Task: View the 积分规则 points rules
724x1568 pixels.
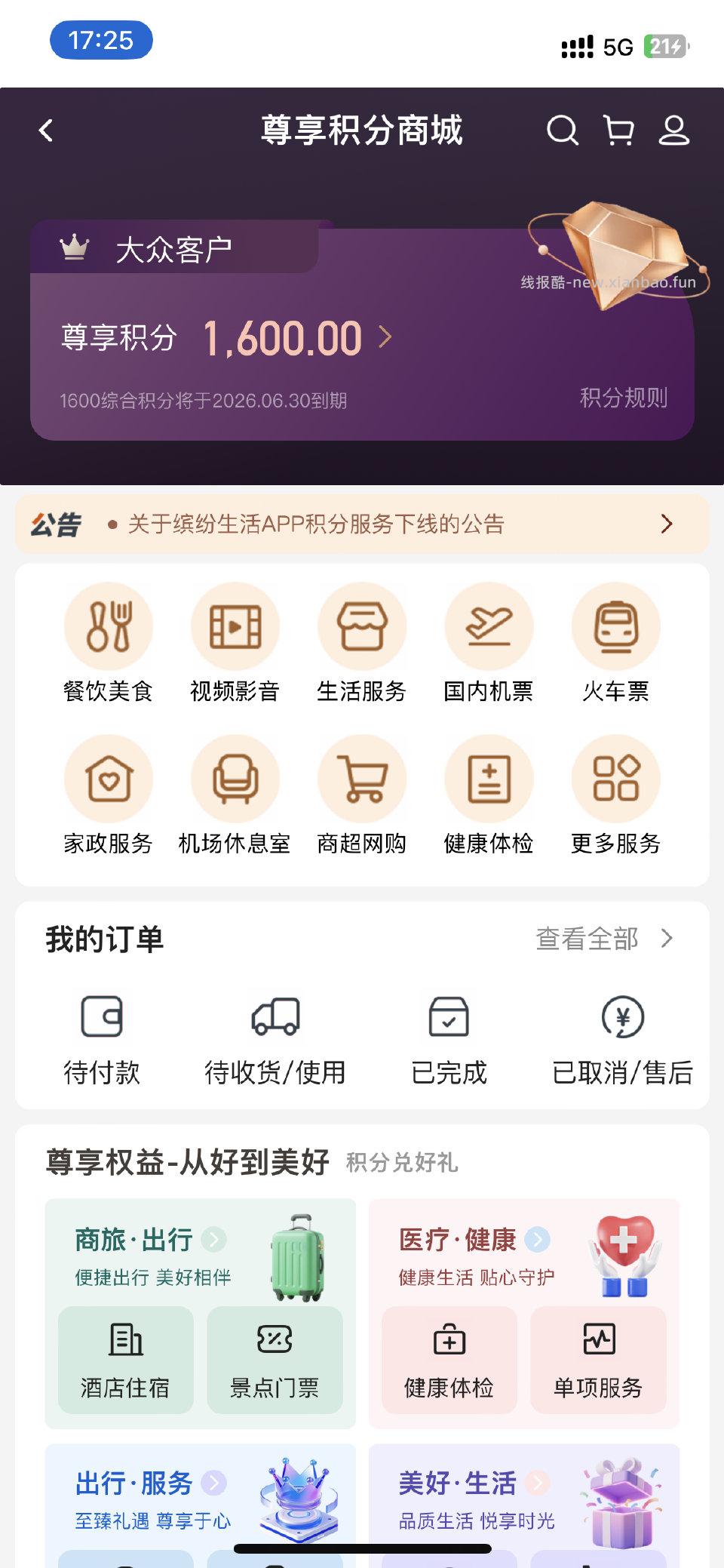Action: (x=624, y=394)
